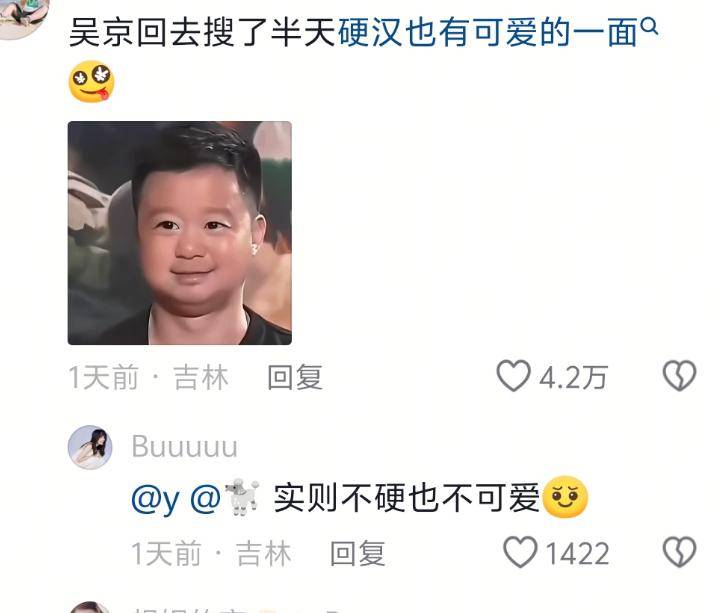Open the meme image in the comment
The image size is (718, 613).
[179, 232]
